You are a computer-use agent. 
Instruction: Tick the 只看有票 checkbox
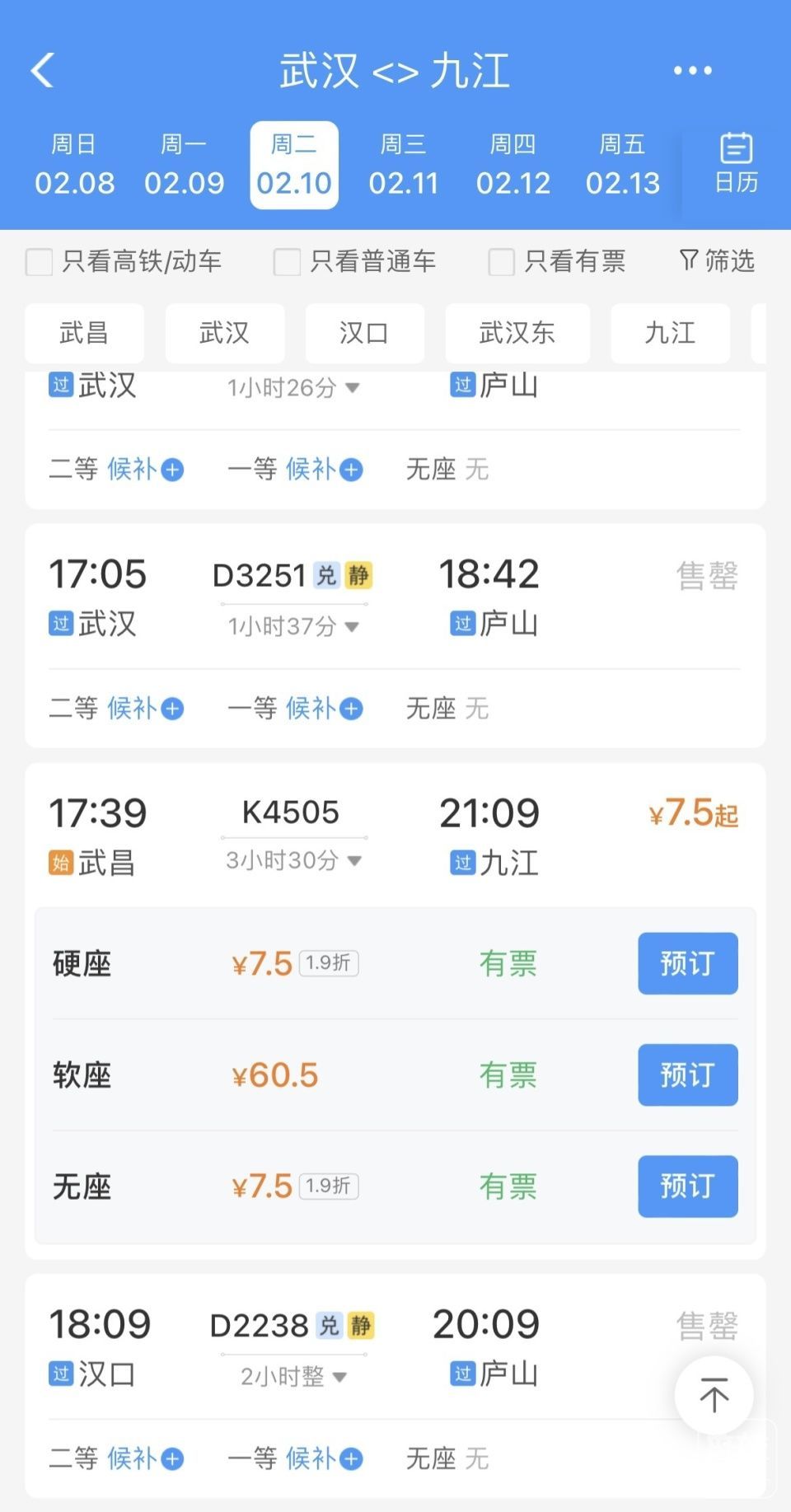pos(502,262)
